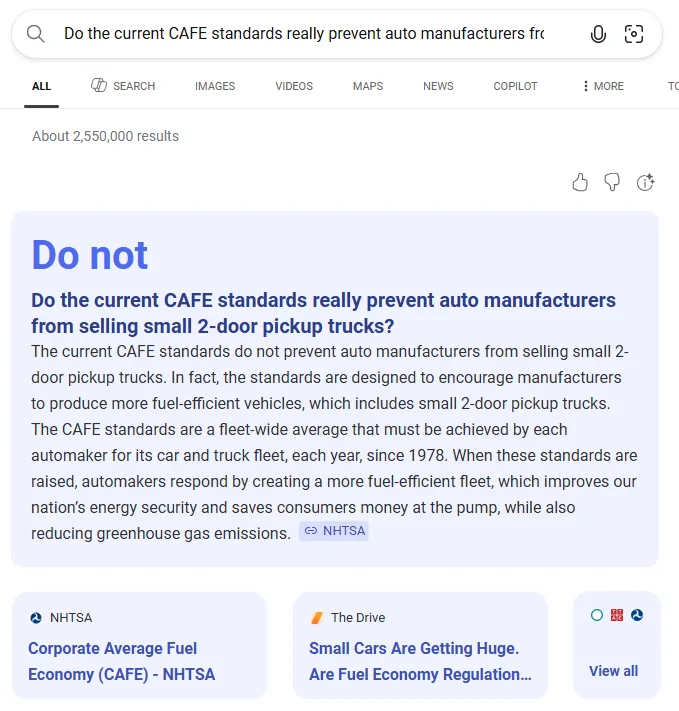Switch to the Copilot tab
679x711 pixels.
(515, 86)
